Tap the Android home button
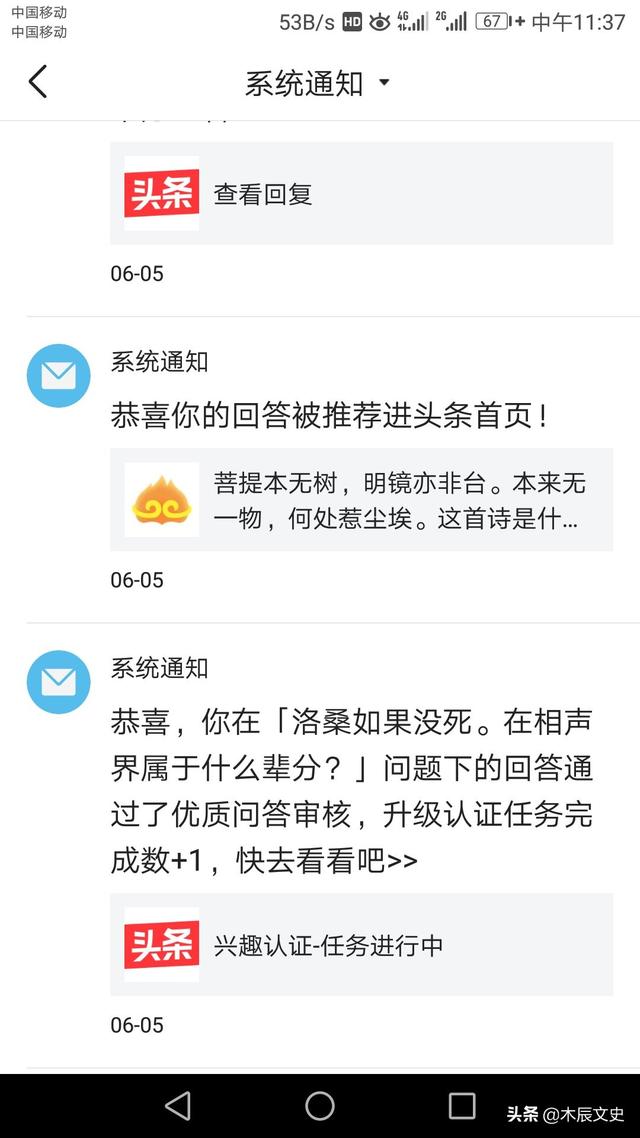640x1138 pixels. tap(320, 1105)
